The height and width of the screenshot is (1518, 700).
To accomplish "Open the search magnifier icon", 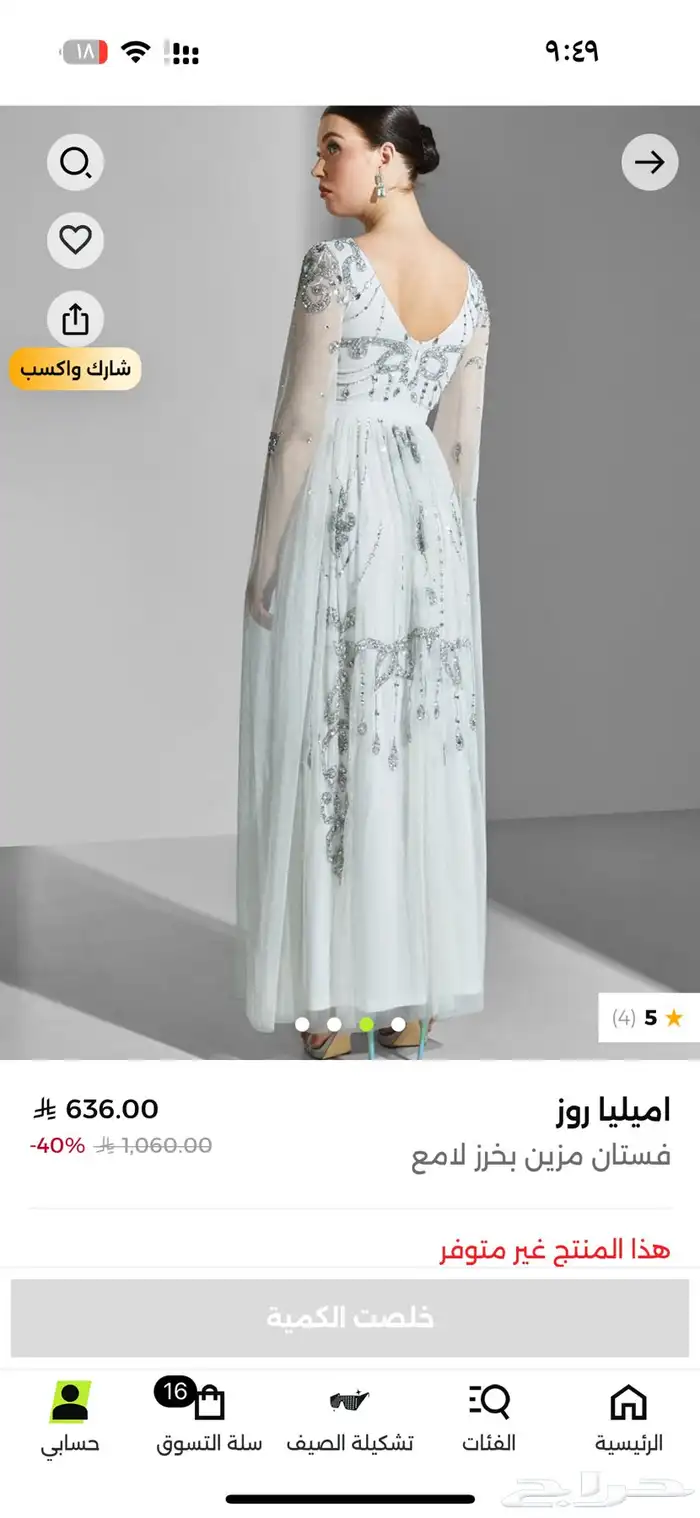I will click(76, 162).
